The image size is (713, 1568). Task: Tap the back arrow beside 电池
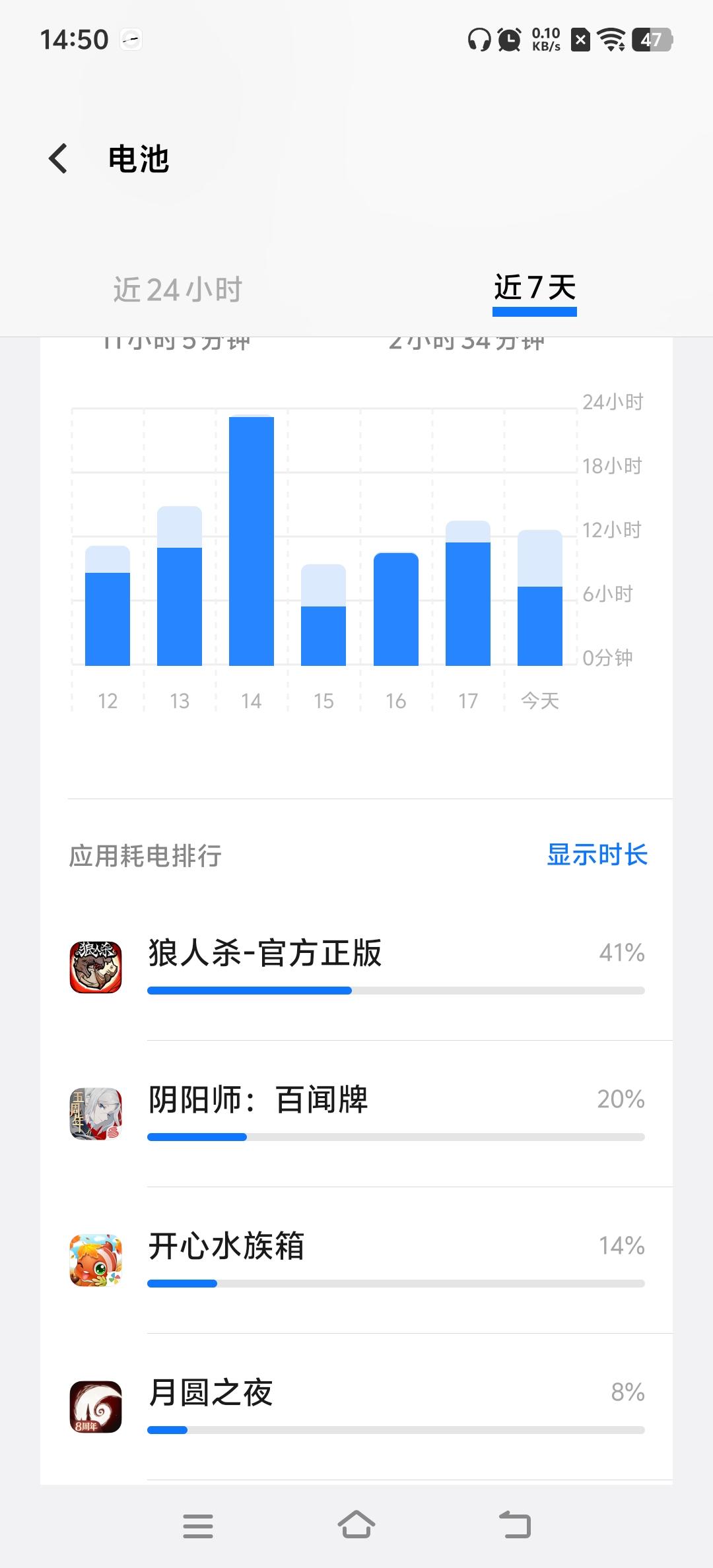coord(58,158)
